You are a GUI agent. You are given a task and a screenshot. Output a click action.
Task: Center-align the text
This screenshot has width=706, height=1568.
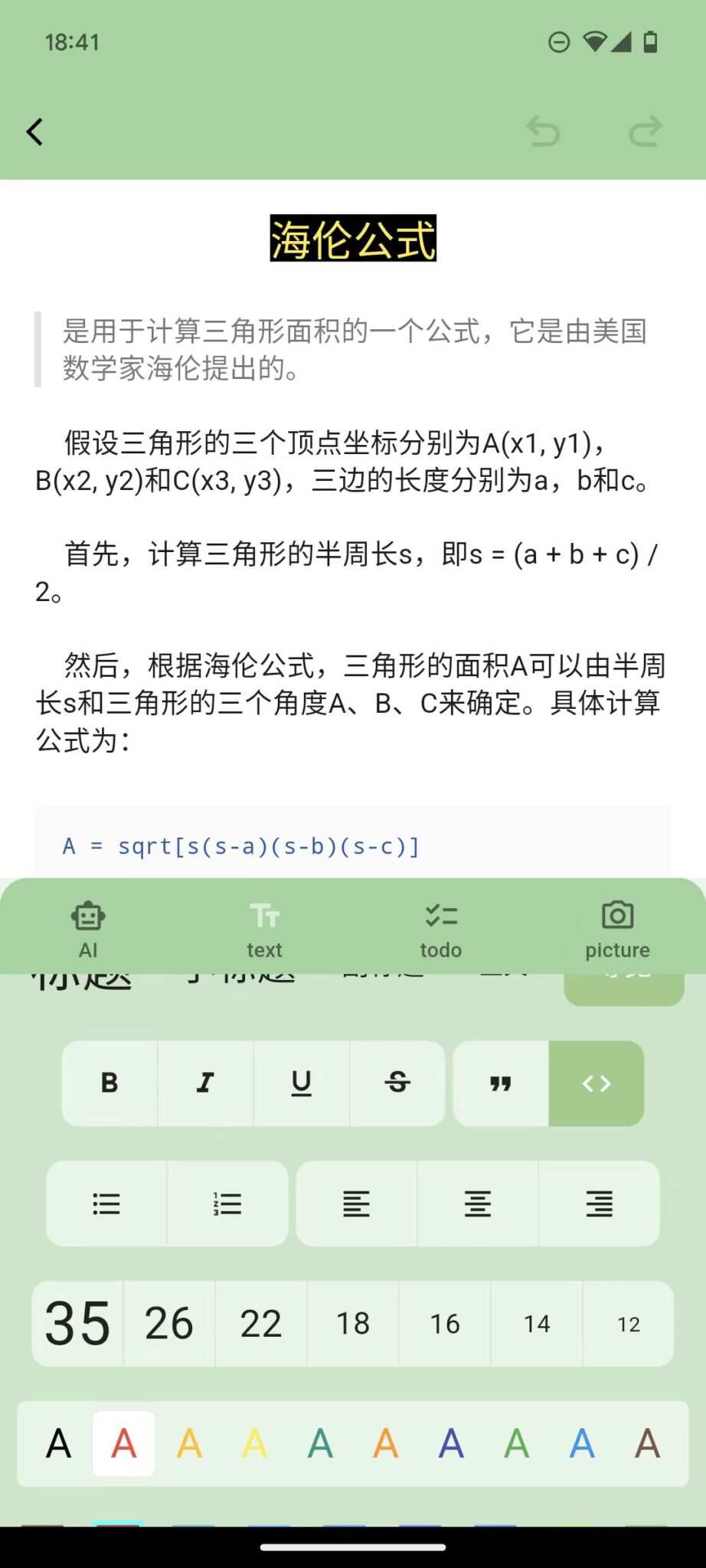coord(478,1204)
